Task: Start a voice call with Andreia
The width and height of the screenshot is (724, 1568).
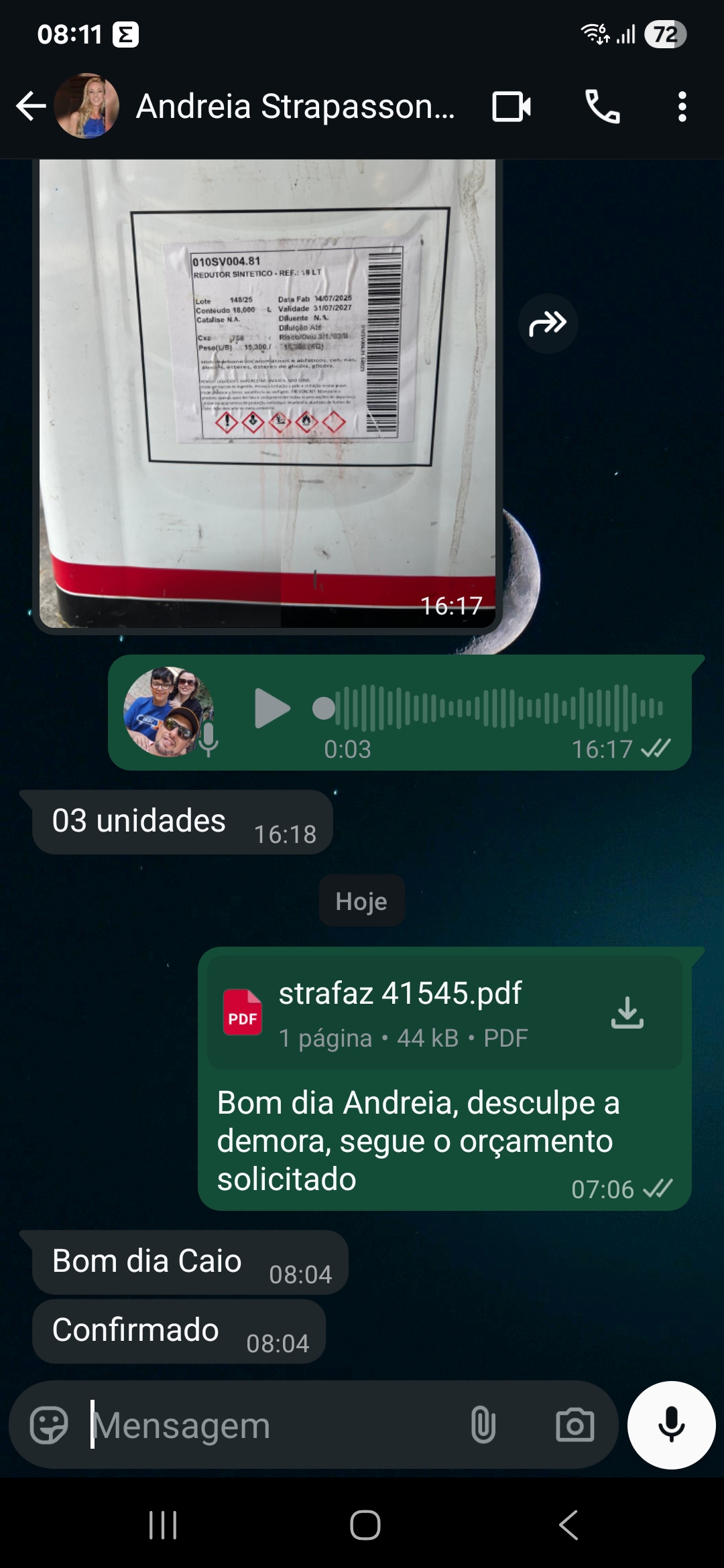Action: (x=602, y=107)
